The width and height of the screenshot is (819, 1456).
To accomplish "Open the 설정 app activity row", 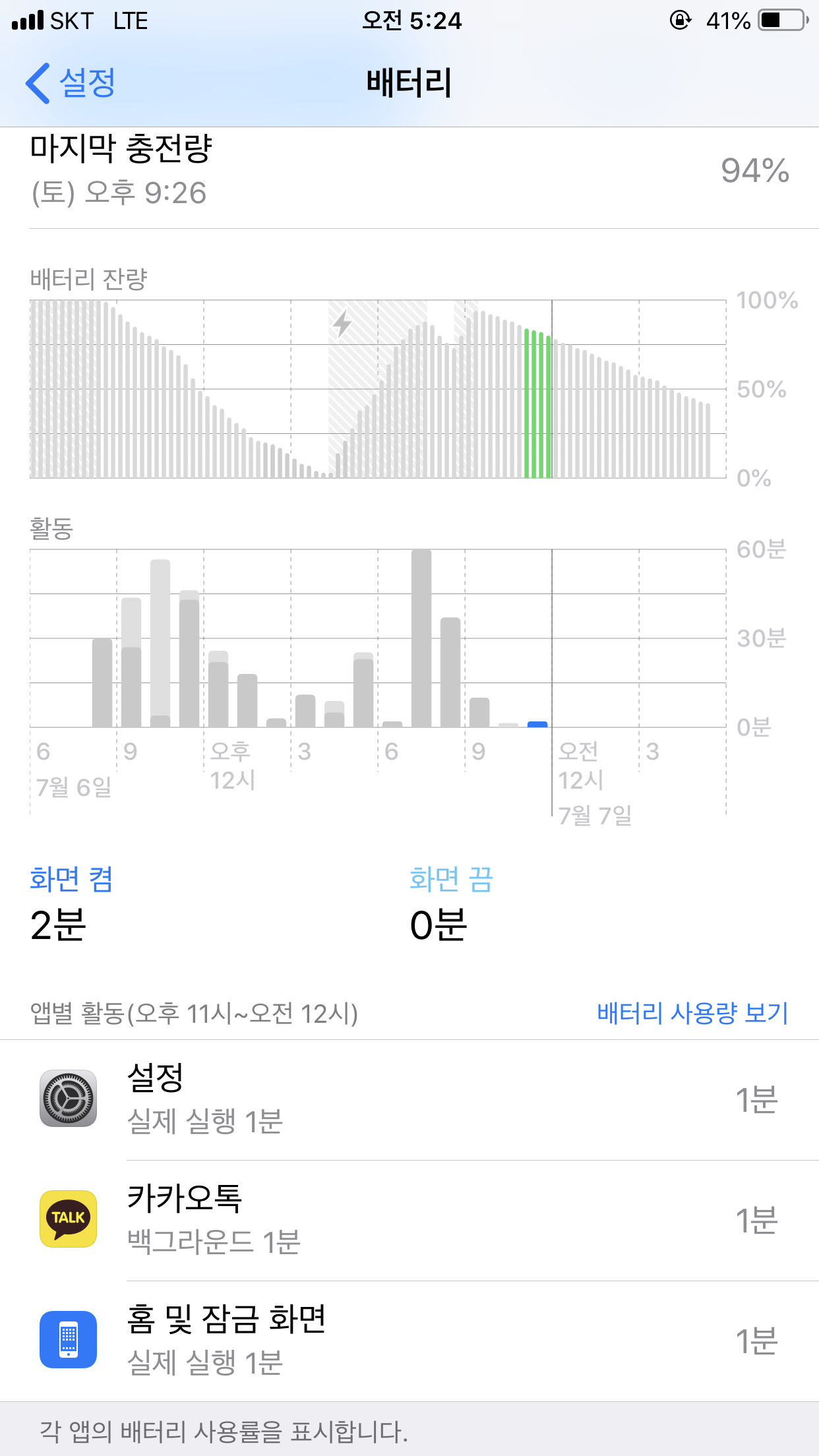I will pos(409,1099).
